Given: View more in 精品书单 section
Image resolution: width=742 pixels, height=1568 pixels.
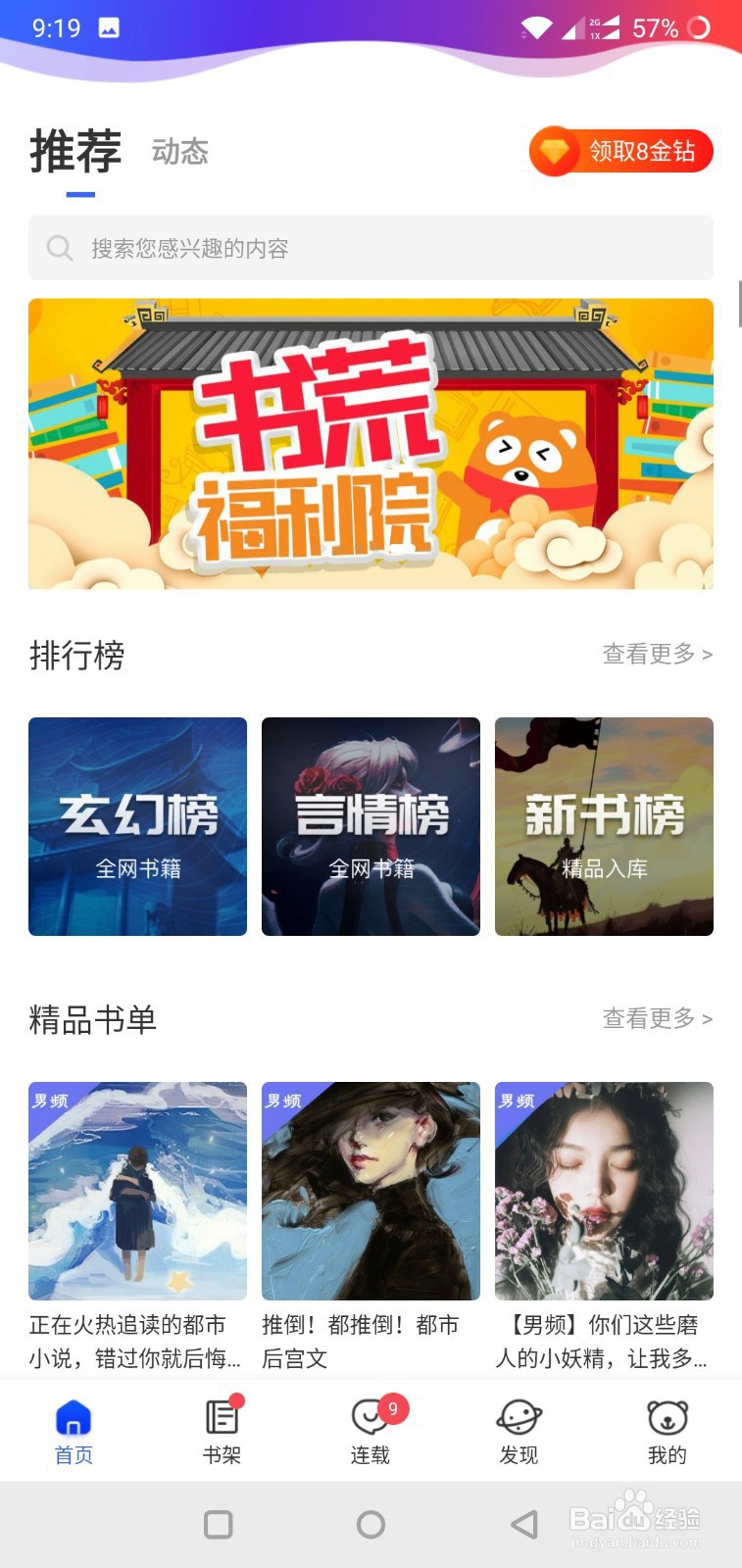Looking at the screenshot, I should click(x=657, y=1018).
